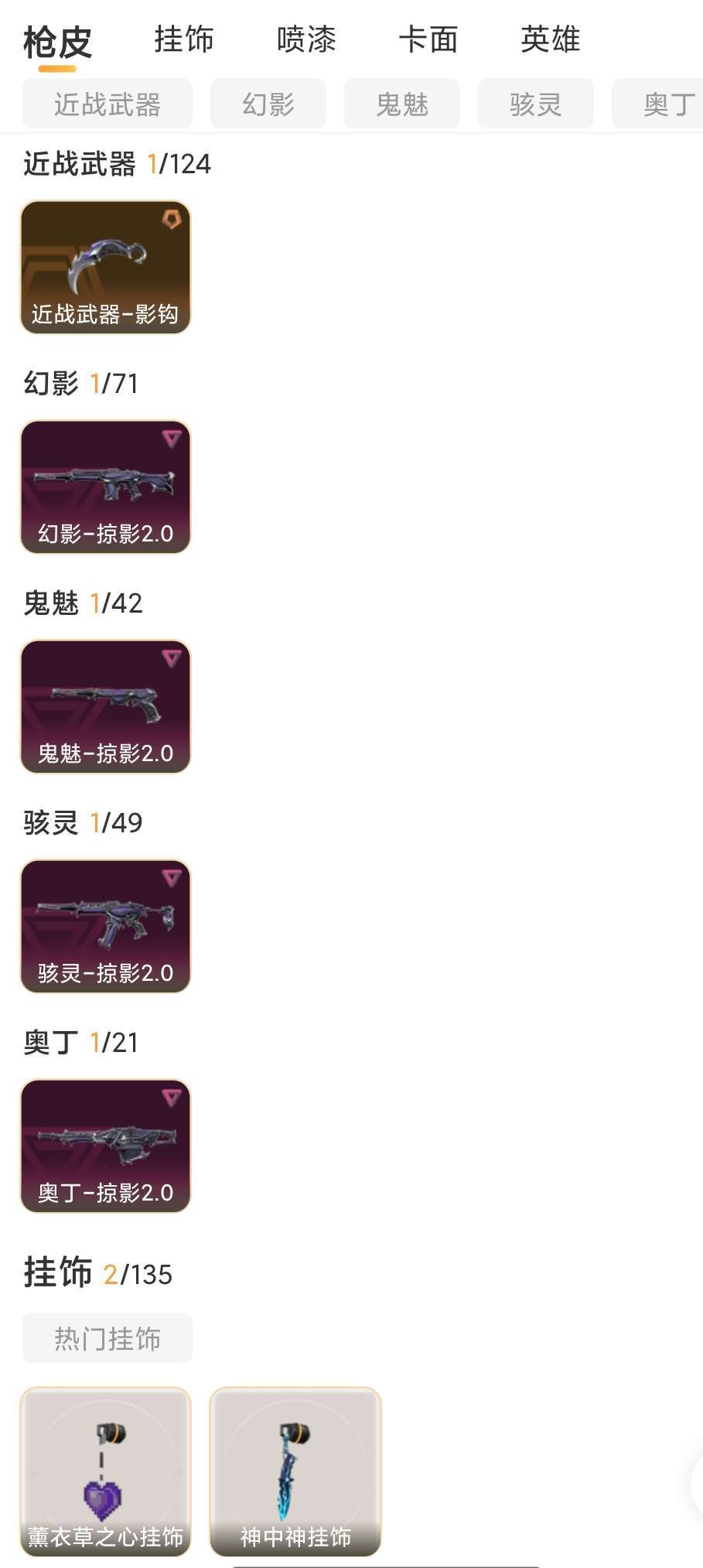Tap the 骇灵 filter chip

click(x=535, y=104)
